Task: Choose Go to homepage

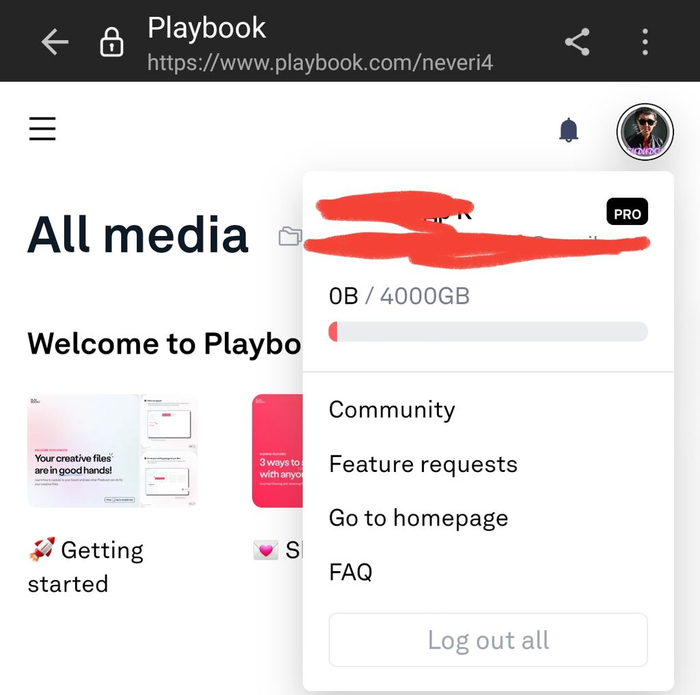Action: [x=418, y=518]
